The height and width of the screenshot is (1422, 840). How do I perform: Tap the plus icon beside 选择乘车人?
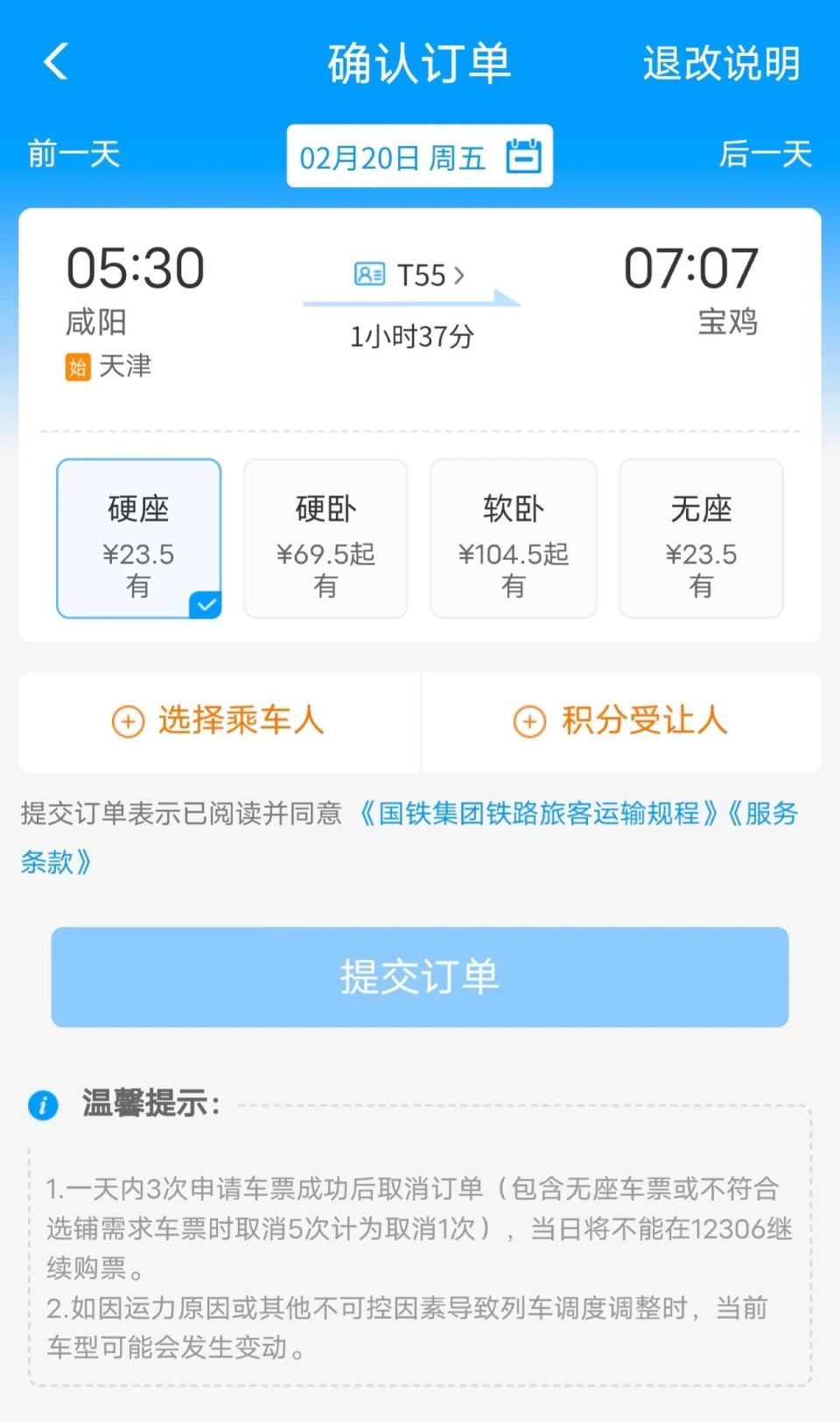click(128, 723)
